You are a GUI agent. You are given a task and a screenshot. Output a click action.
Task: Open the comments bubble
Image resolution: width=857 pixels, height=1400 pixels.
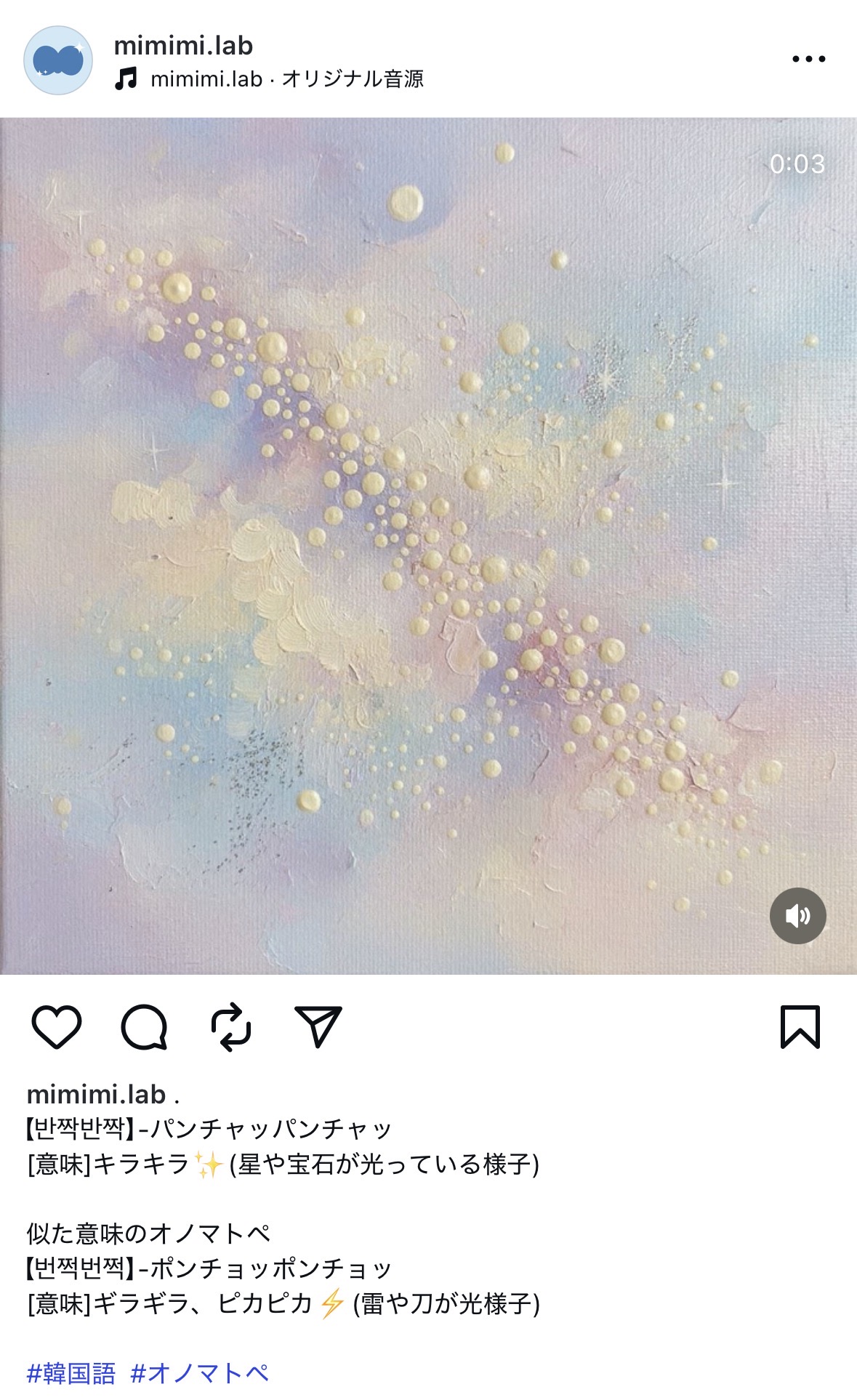click(x=144, y=1026)
